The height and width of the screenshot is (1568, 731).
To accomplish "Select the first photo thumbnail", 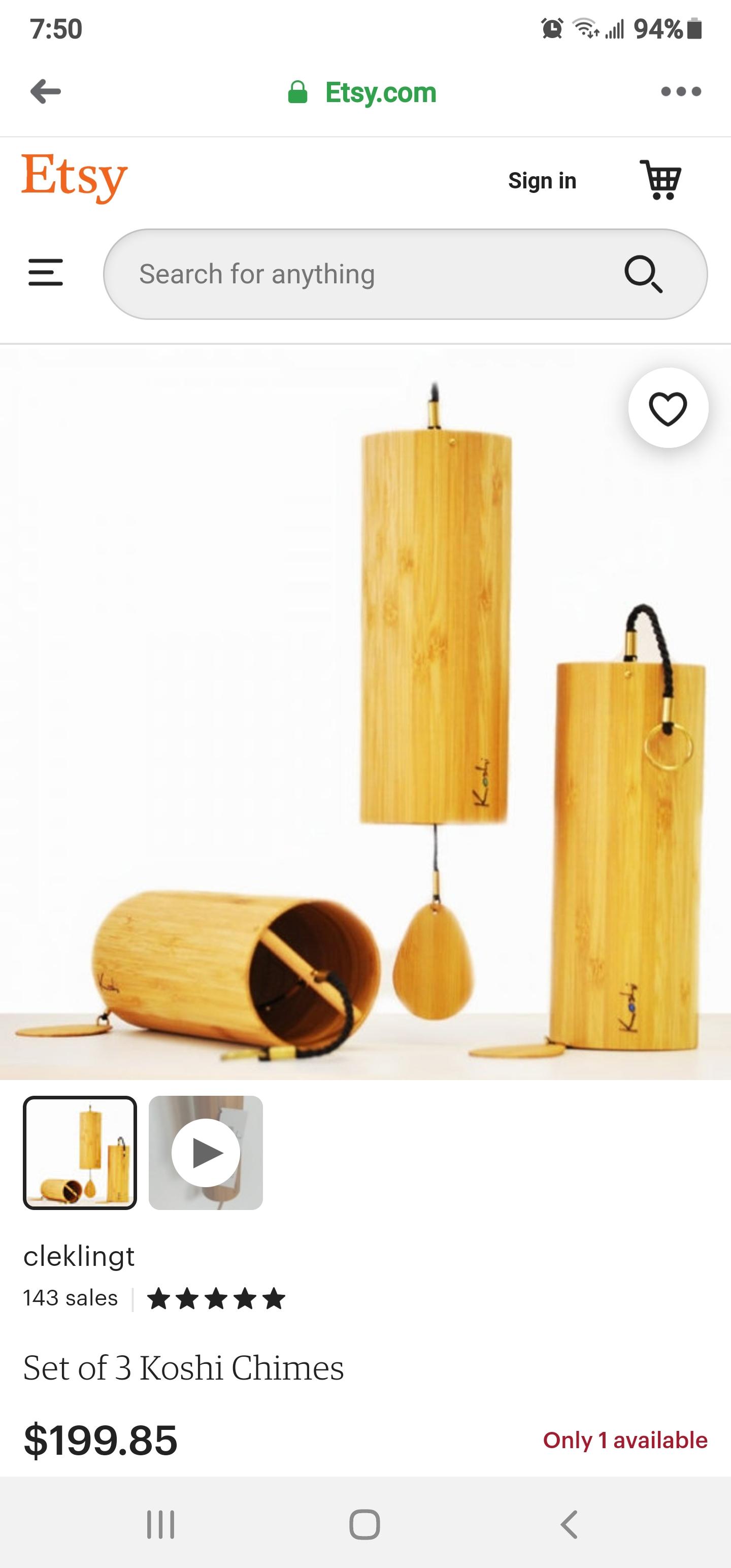I will tap(80, 1152).
